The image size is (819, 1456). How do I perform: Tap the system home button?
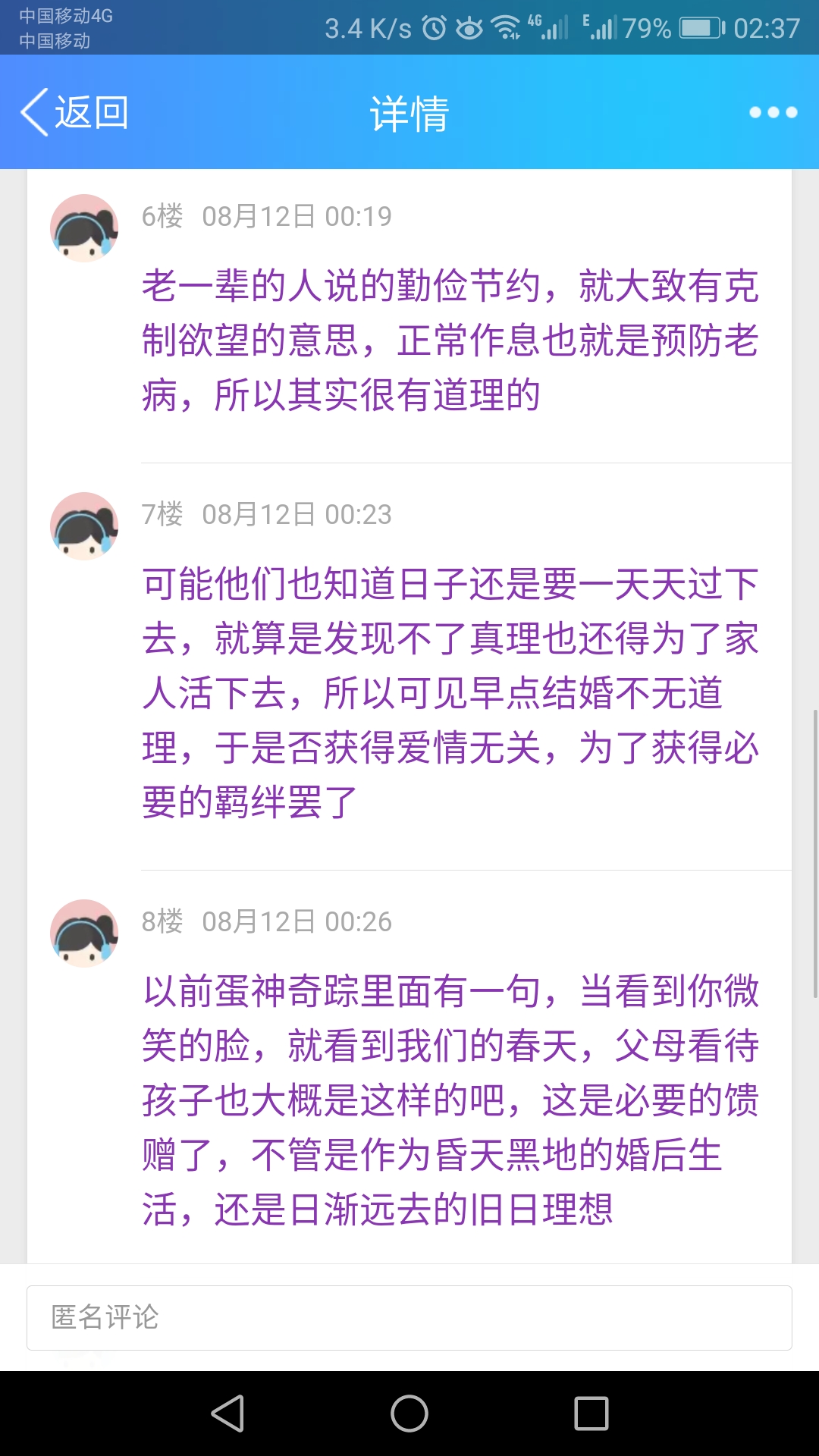click(409, 1414)
